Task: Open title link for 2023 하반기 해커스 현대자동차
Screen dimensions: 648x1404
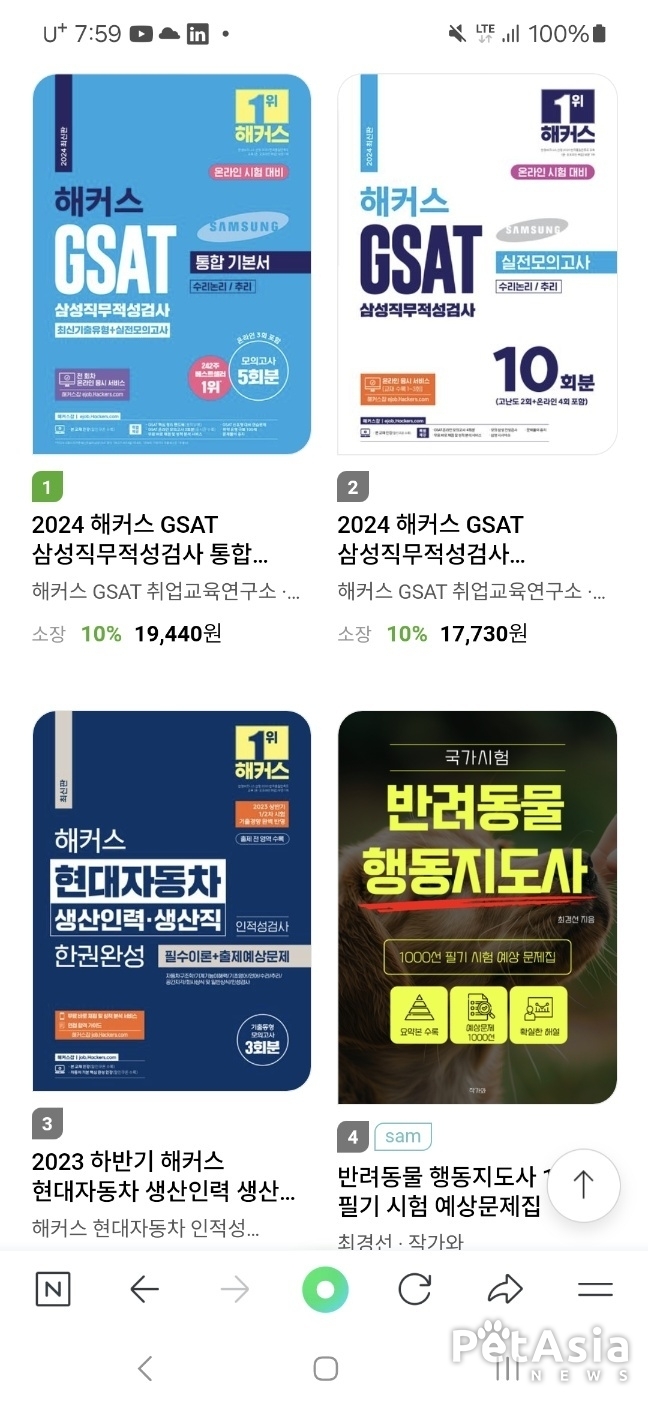Action: coord(164,1176)
